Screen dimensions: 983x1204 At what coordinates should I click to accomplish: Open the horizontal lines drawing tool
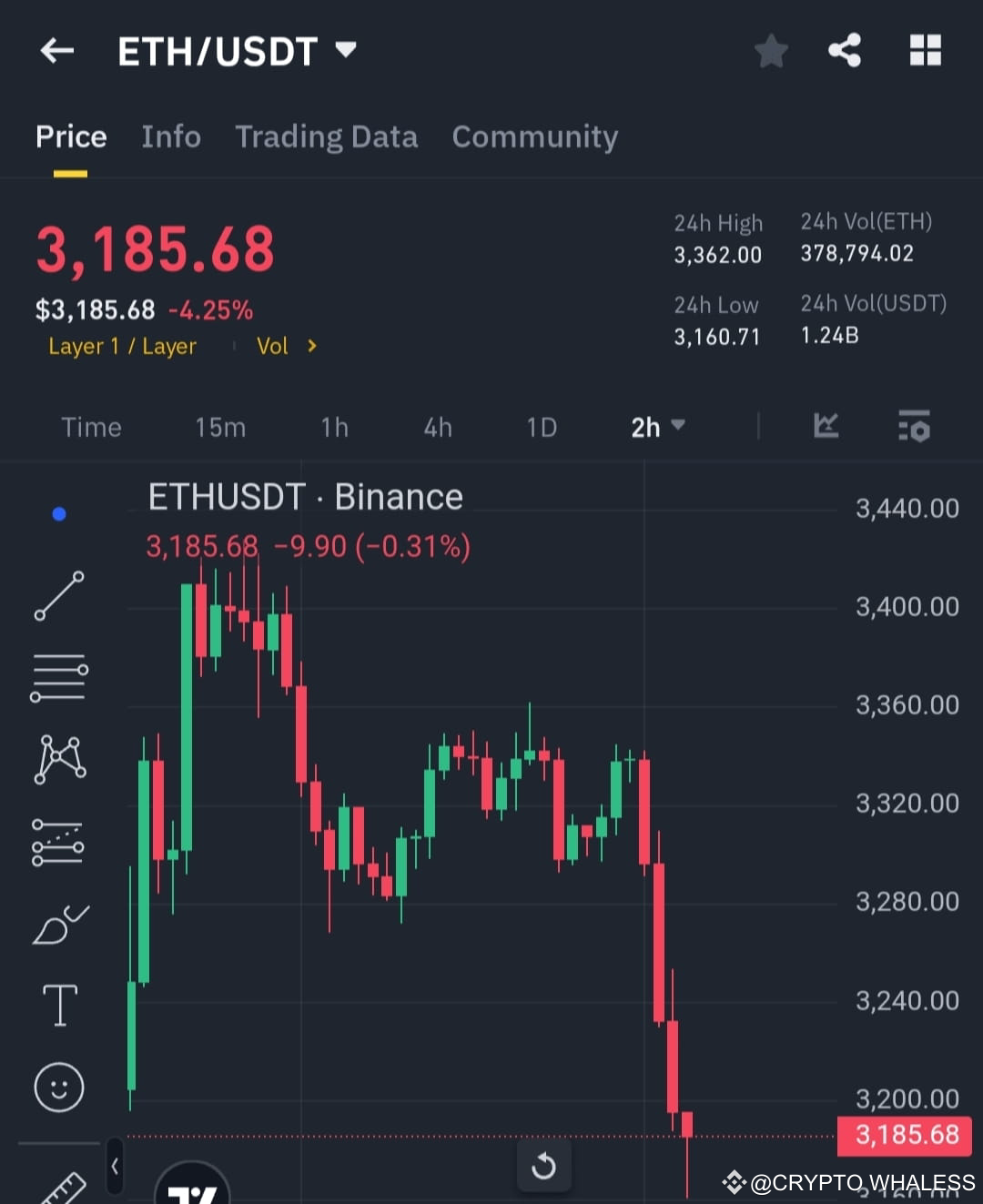59,676
